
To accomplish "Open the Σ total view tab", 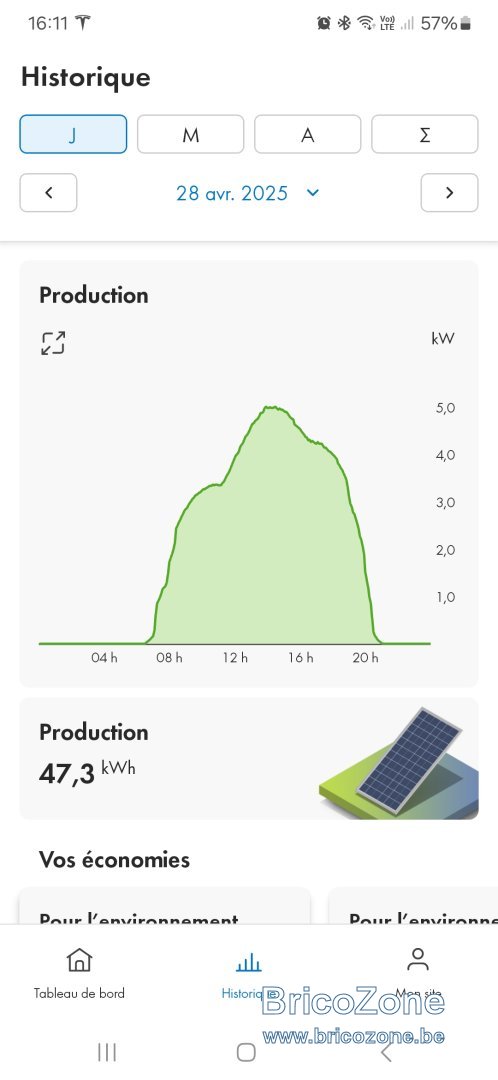I will coord(424,134).
